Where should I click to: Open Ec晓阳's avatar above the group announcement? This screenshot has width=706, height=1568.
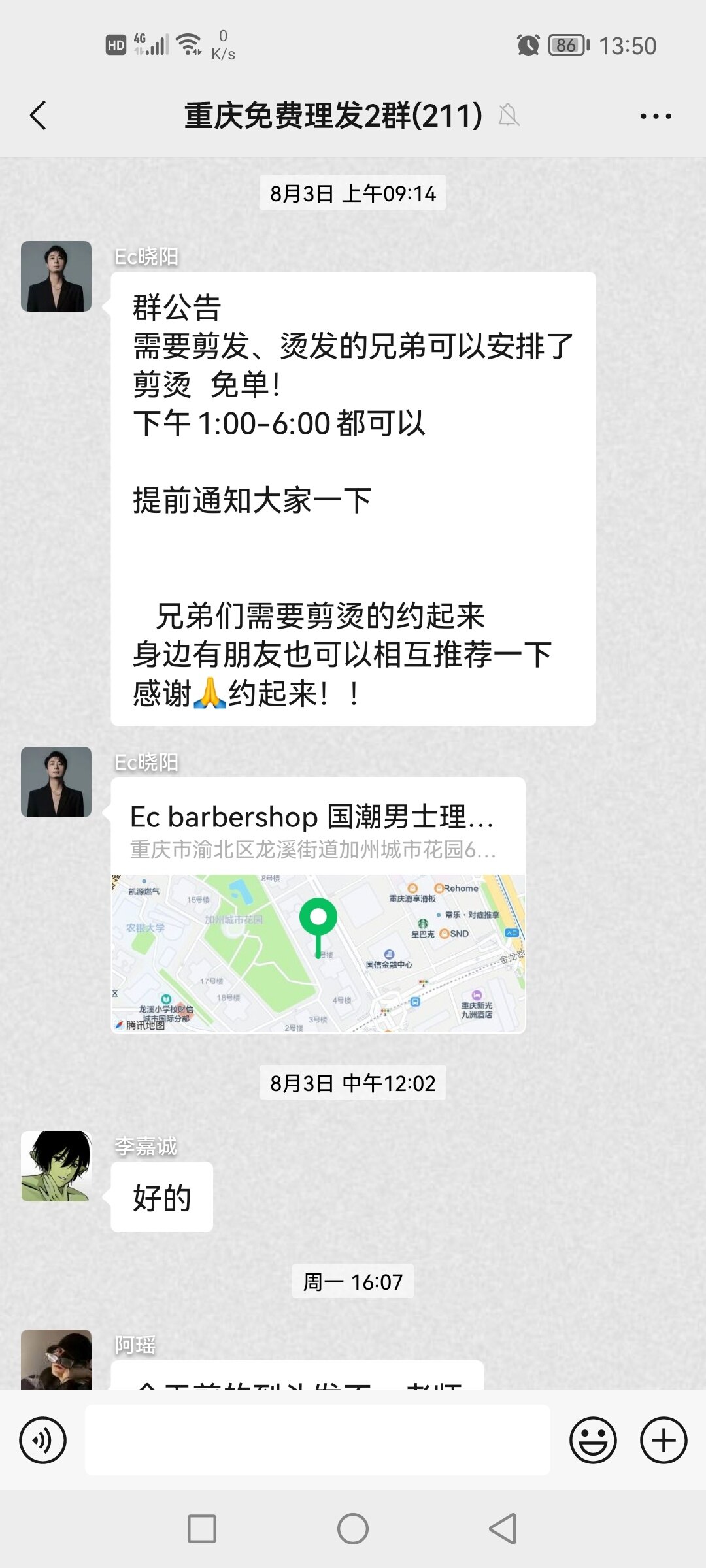coord(56,276)
